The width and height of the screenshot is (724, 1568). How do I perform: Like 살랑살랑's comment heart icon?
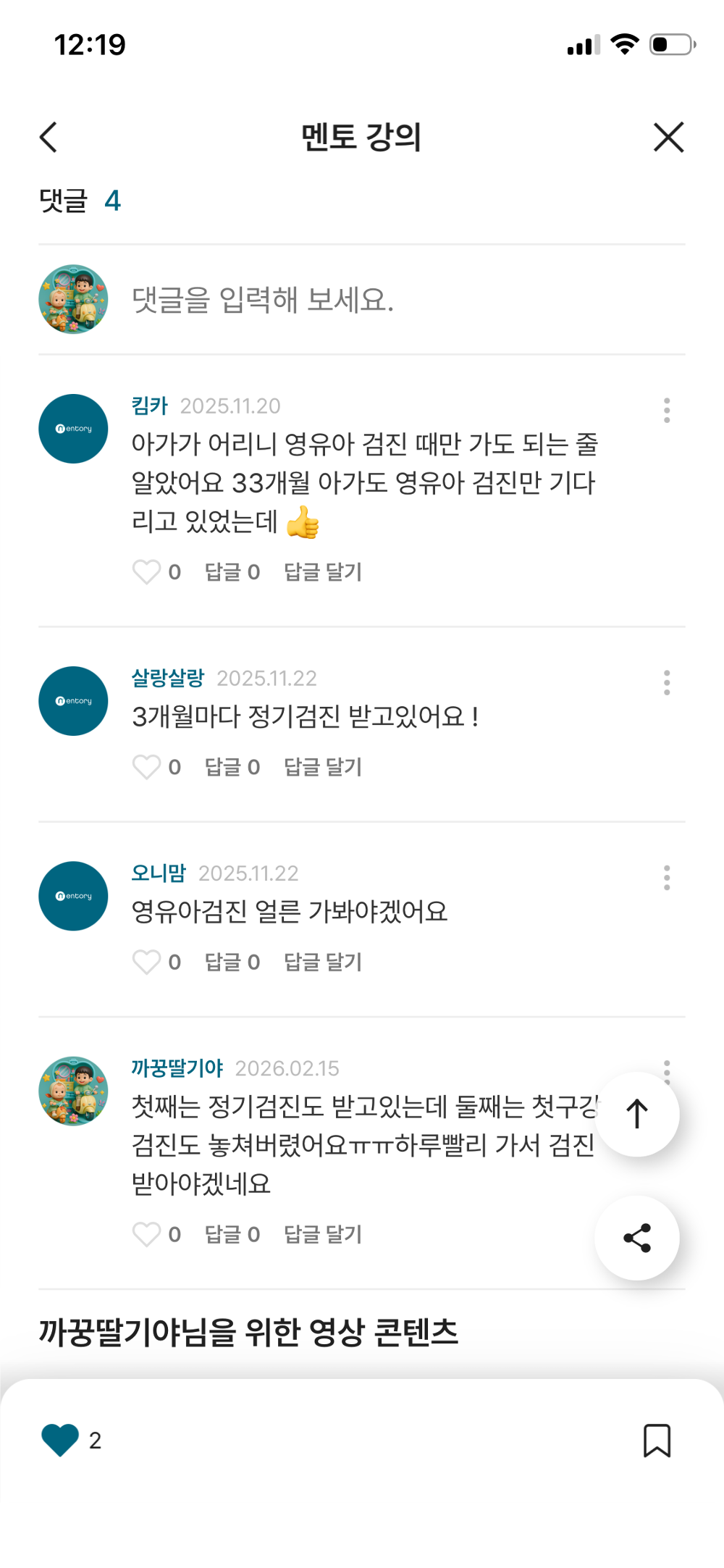point(148,767)
